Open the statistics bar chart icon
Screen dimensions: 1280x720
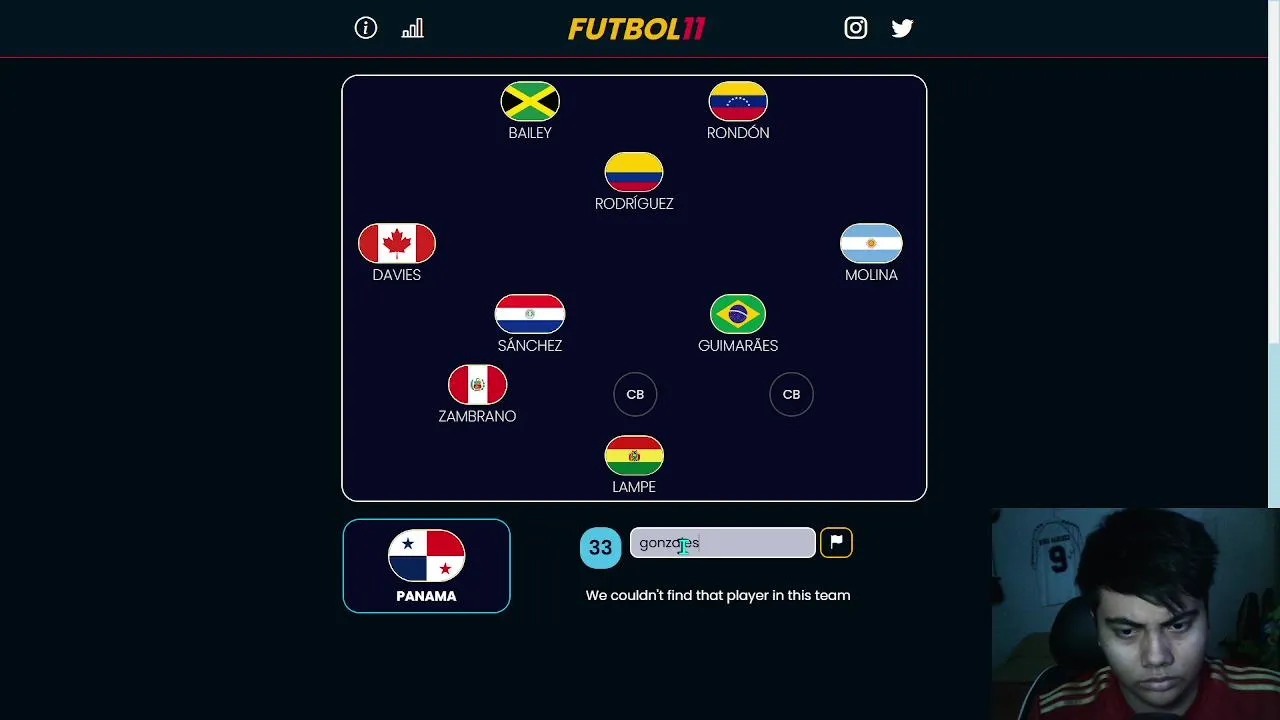point(412,28)
